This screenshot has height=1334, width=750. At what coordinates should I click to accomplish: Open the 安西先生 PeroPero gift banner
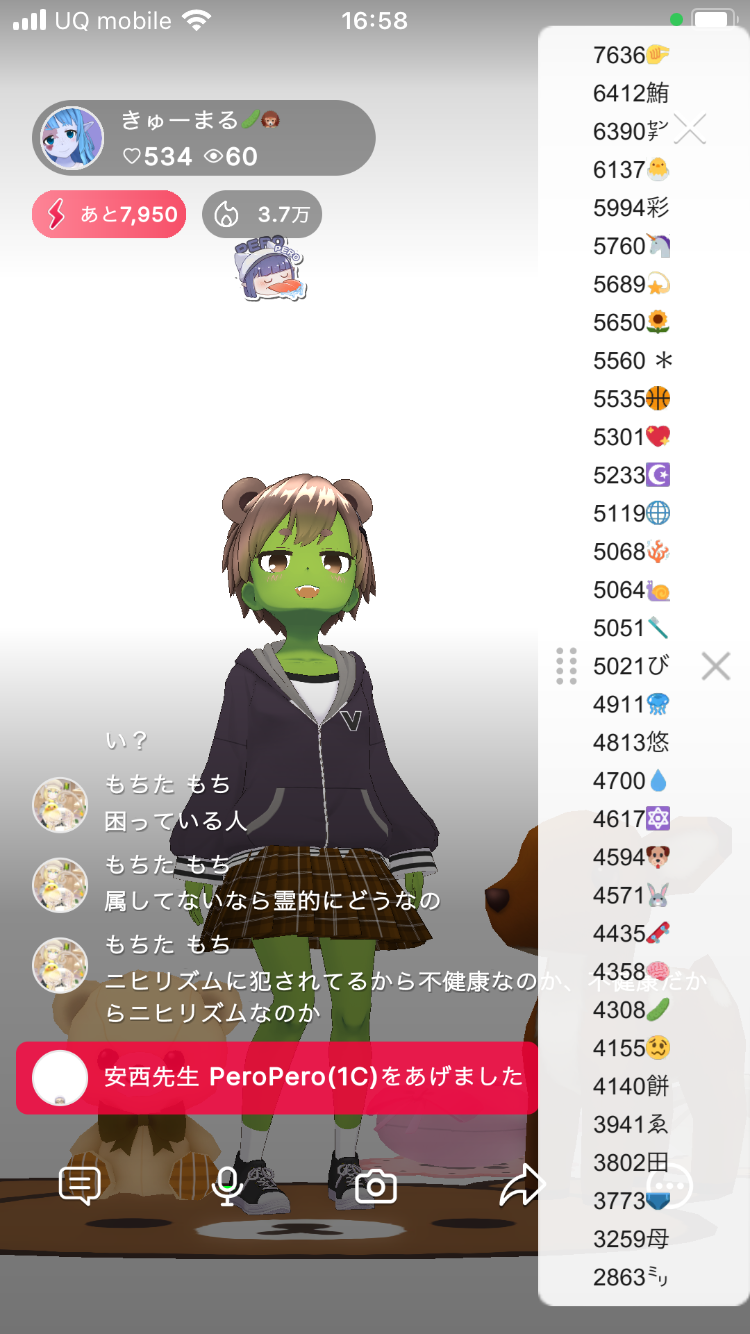pos(277,1077)
